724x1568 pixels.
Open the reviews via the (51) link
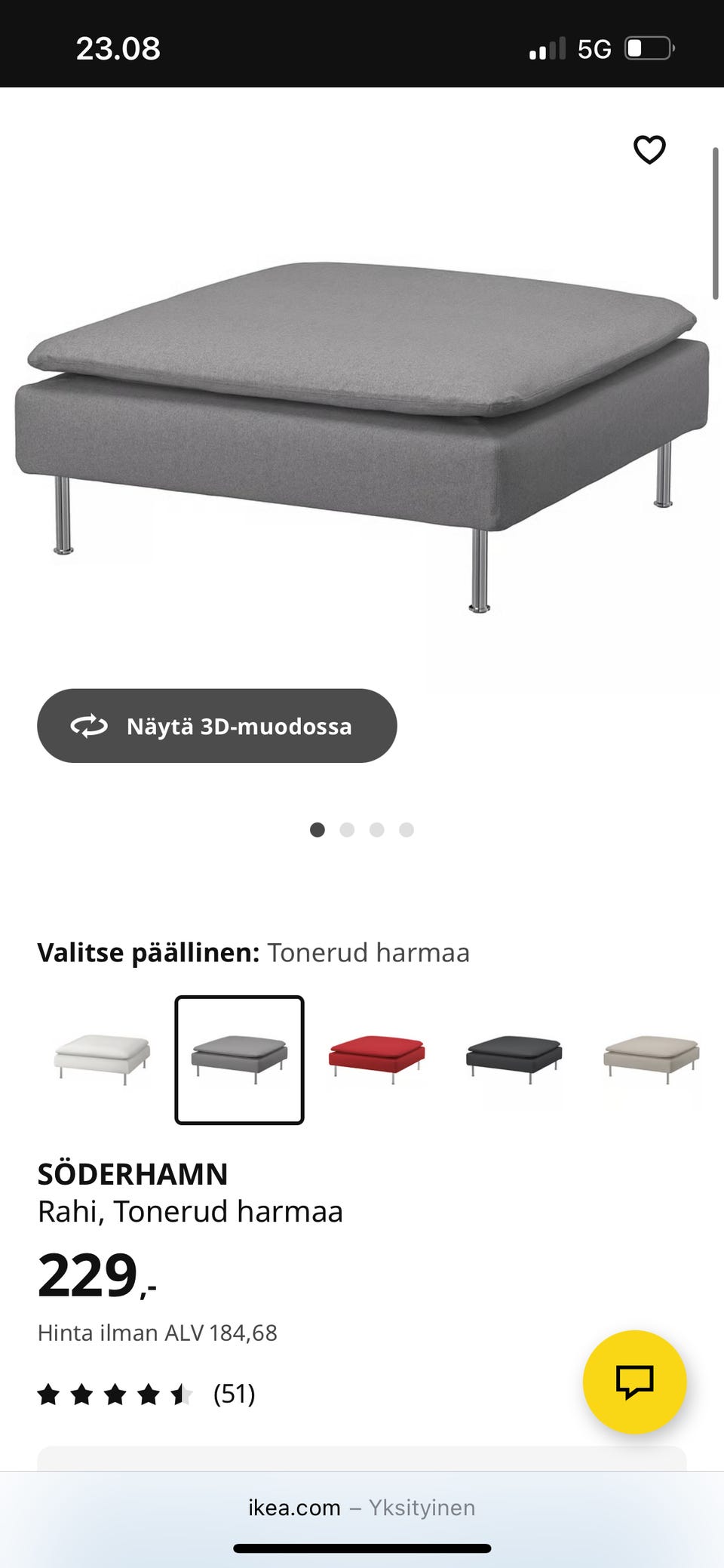234,1394
